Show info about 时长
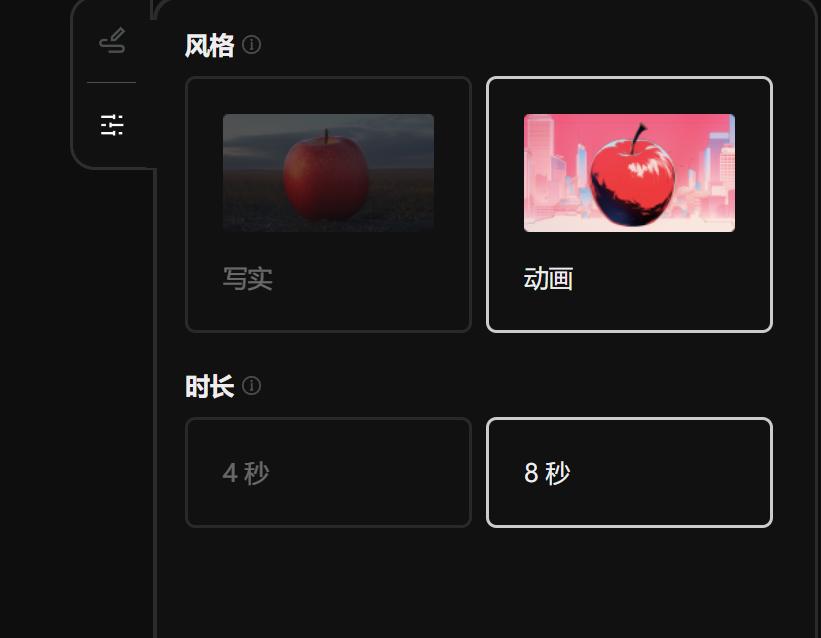This screenshot has height=638, width=821. tap(252, 386)
